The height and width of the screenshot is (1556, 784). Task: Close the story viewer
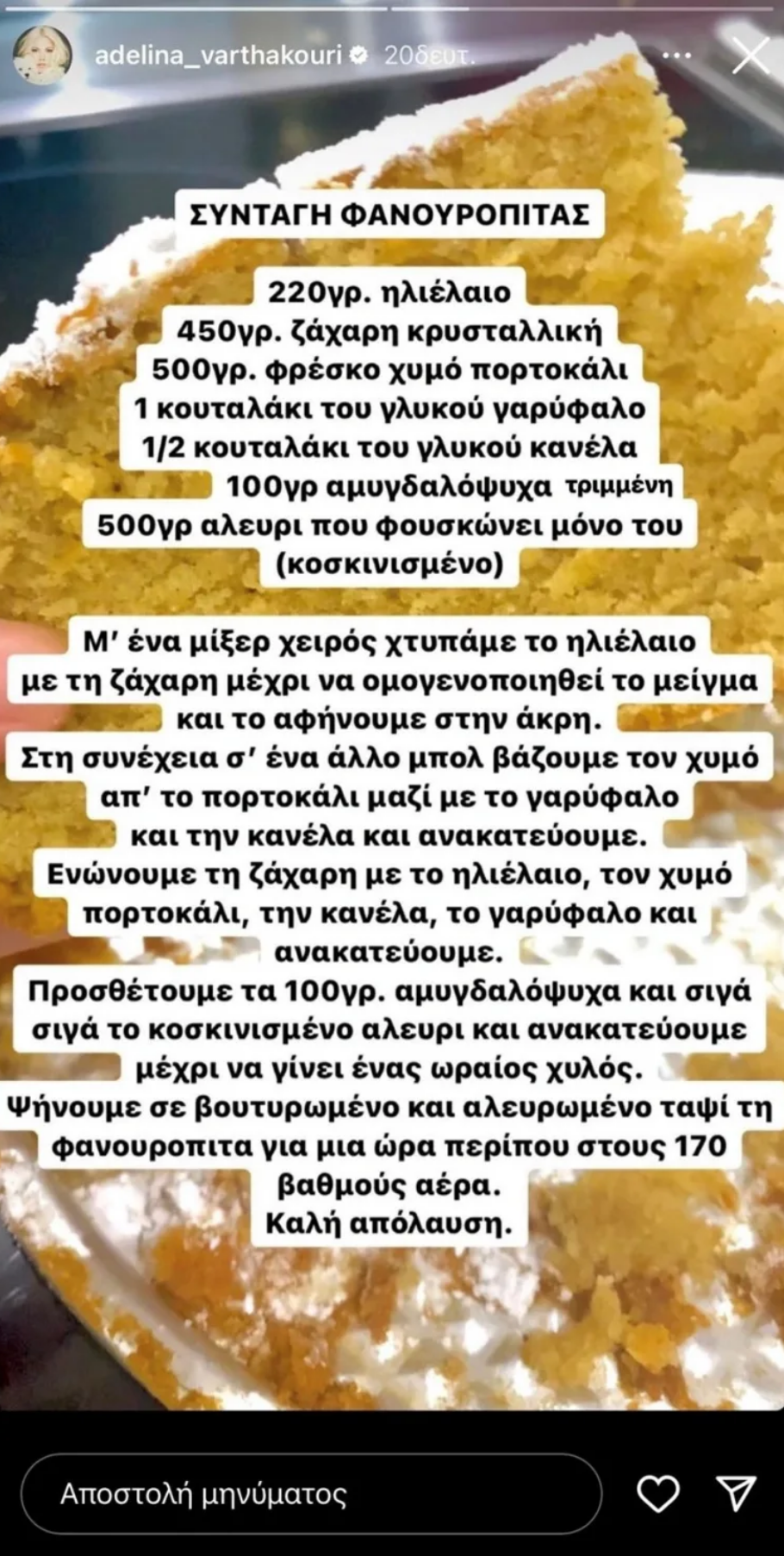coord(750,56)
